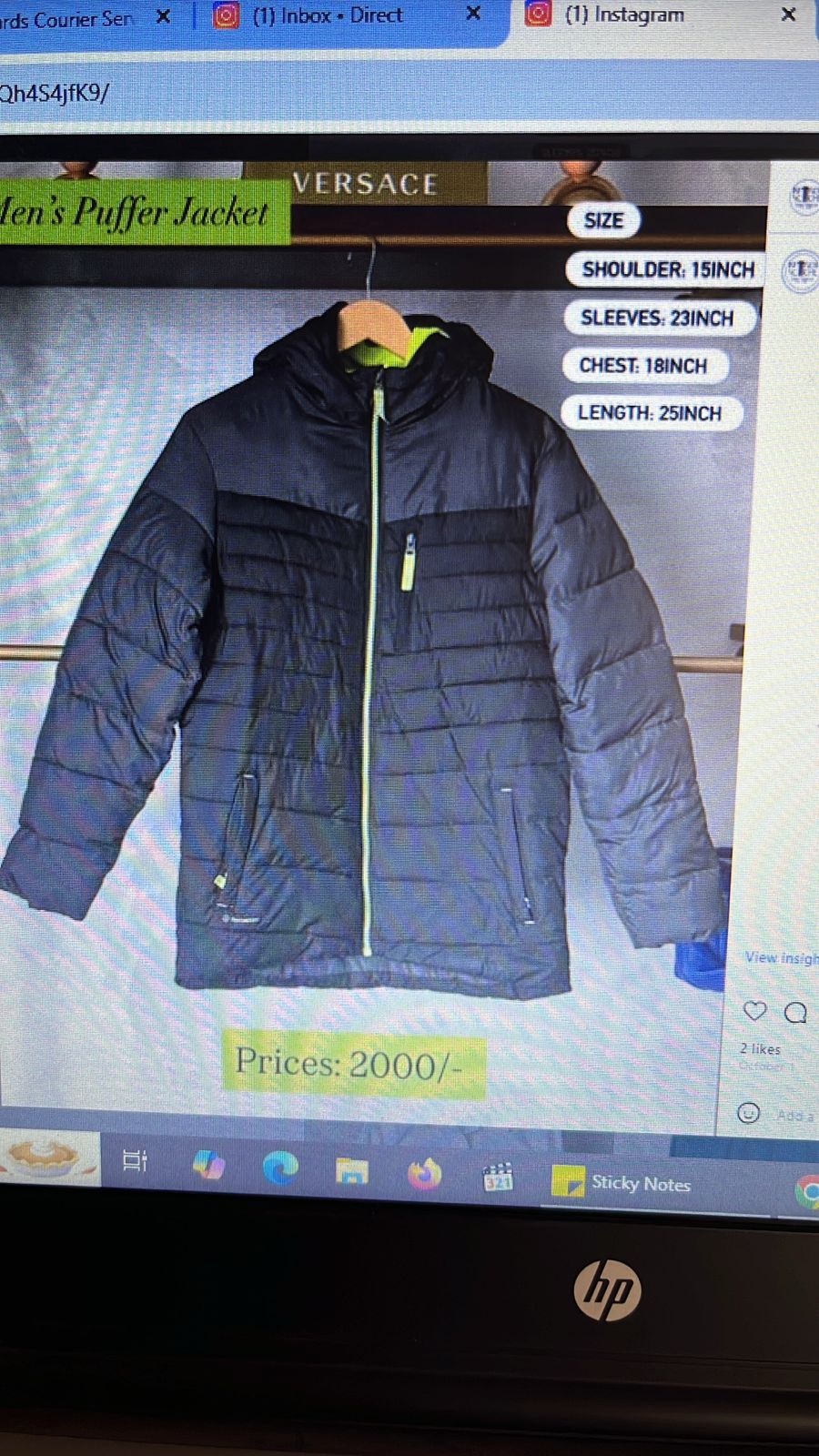Launch Microsoft Edge from the taskbar
This screenshot has height=1456, width=819.
pyautogui.click(x=280, y=1167)
